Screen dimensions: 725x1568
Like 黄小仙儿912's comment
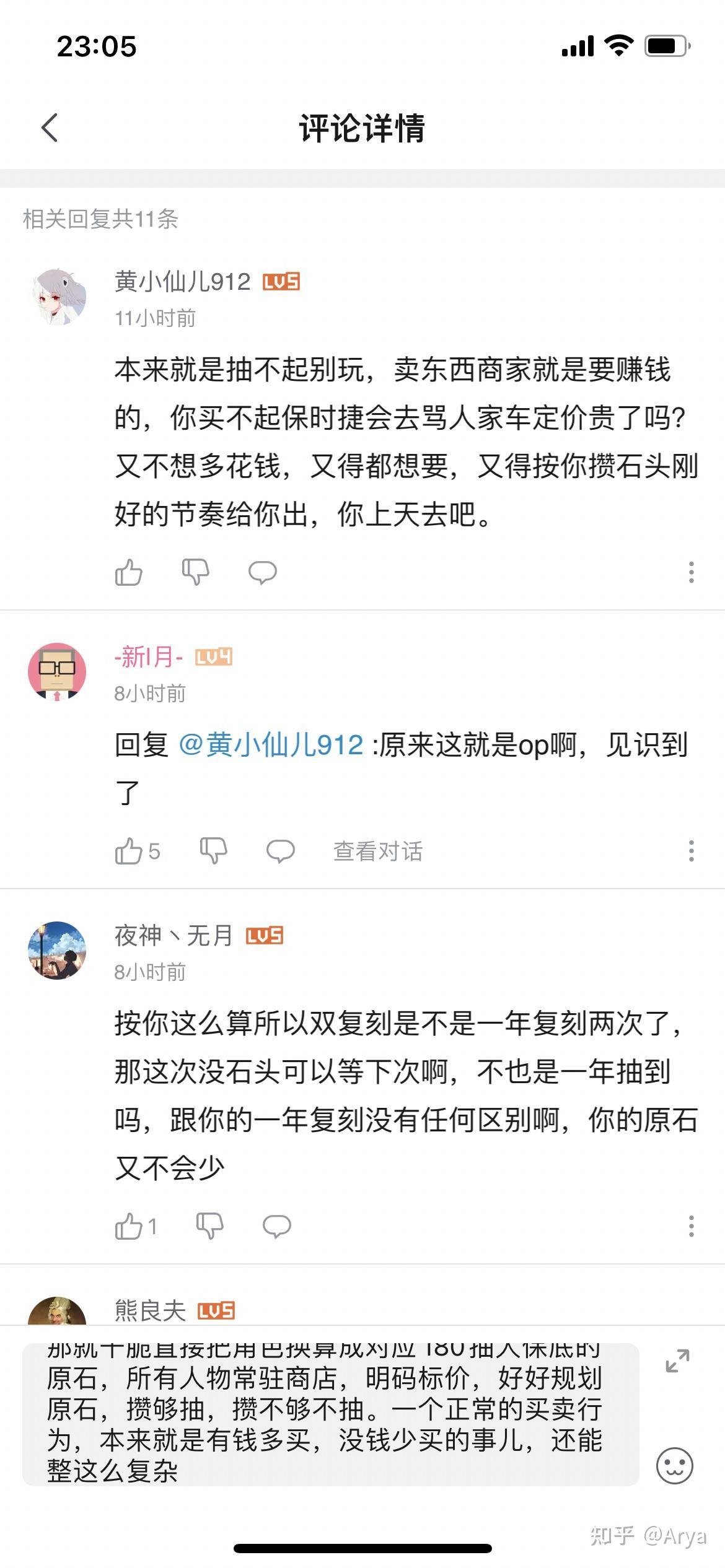pos(129,572)
